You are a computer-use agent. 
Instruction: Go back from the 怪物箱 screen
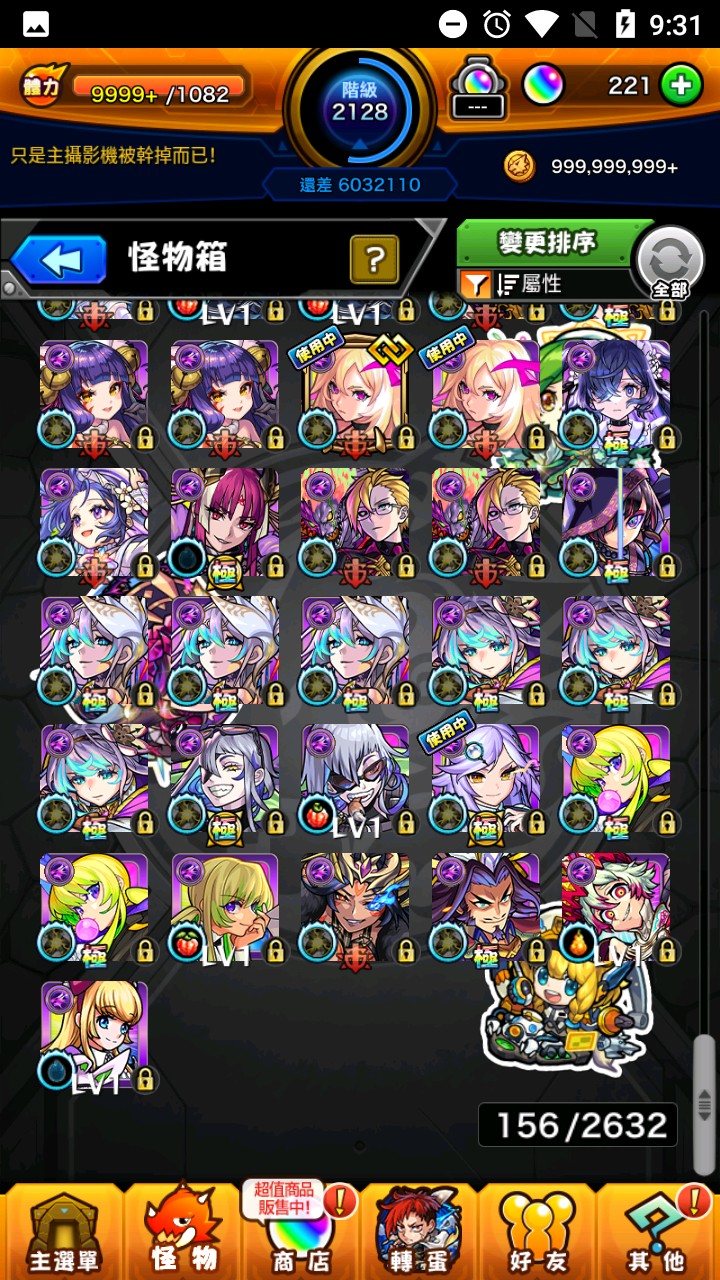click(x=60, y=261)
